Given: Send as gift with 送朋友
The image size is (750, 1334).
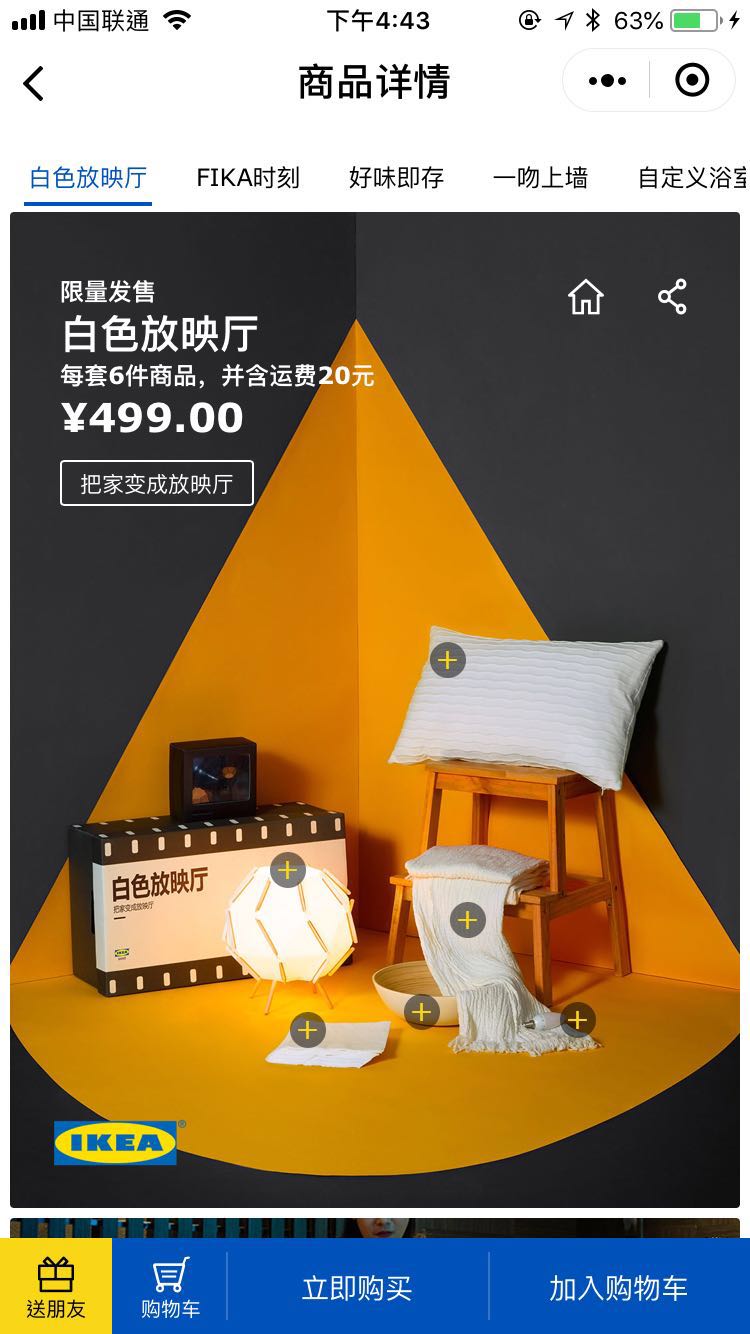Looking at the screenshot, I should 56,1288.
